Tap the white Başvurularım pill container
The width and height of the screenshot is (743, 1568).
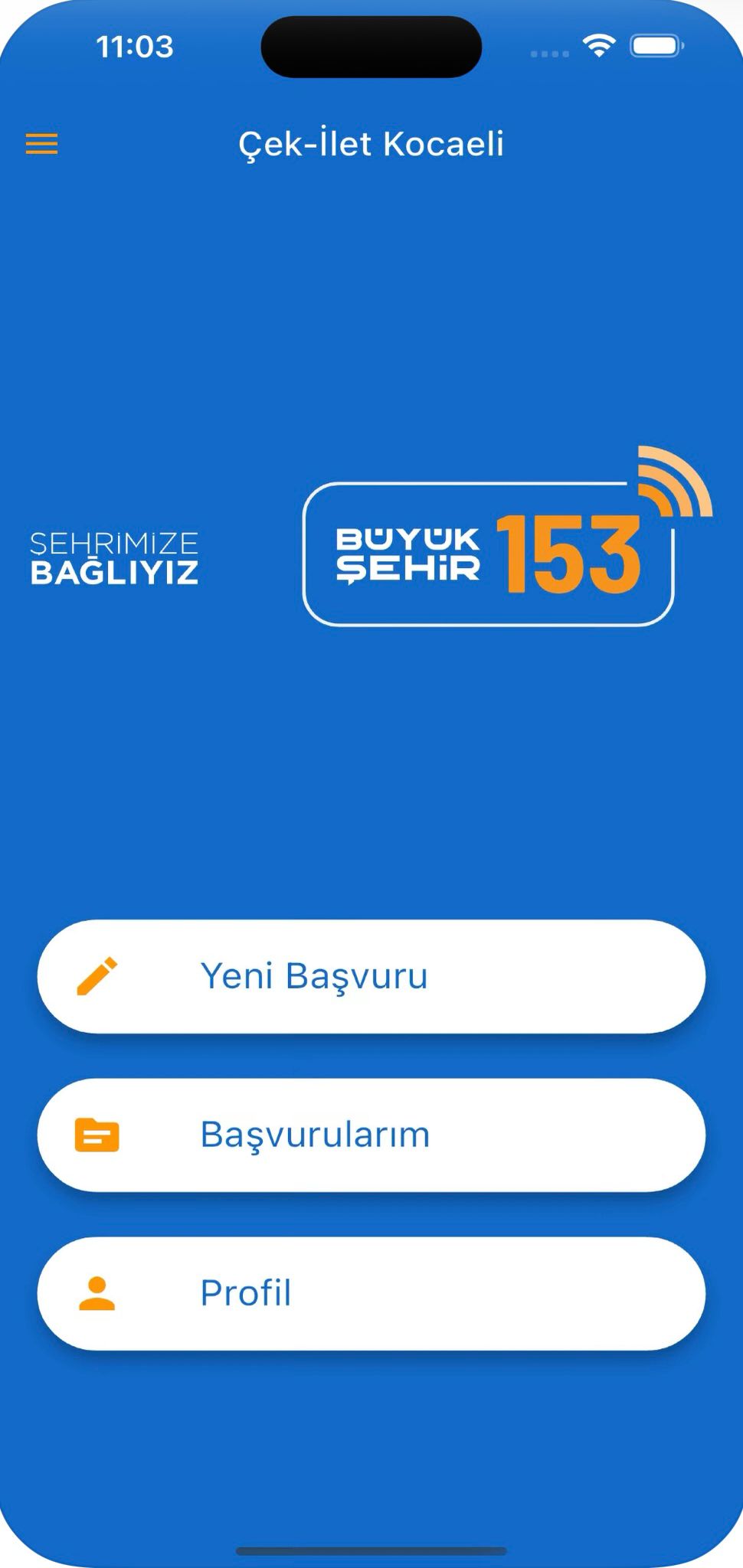[371, 1135]
